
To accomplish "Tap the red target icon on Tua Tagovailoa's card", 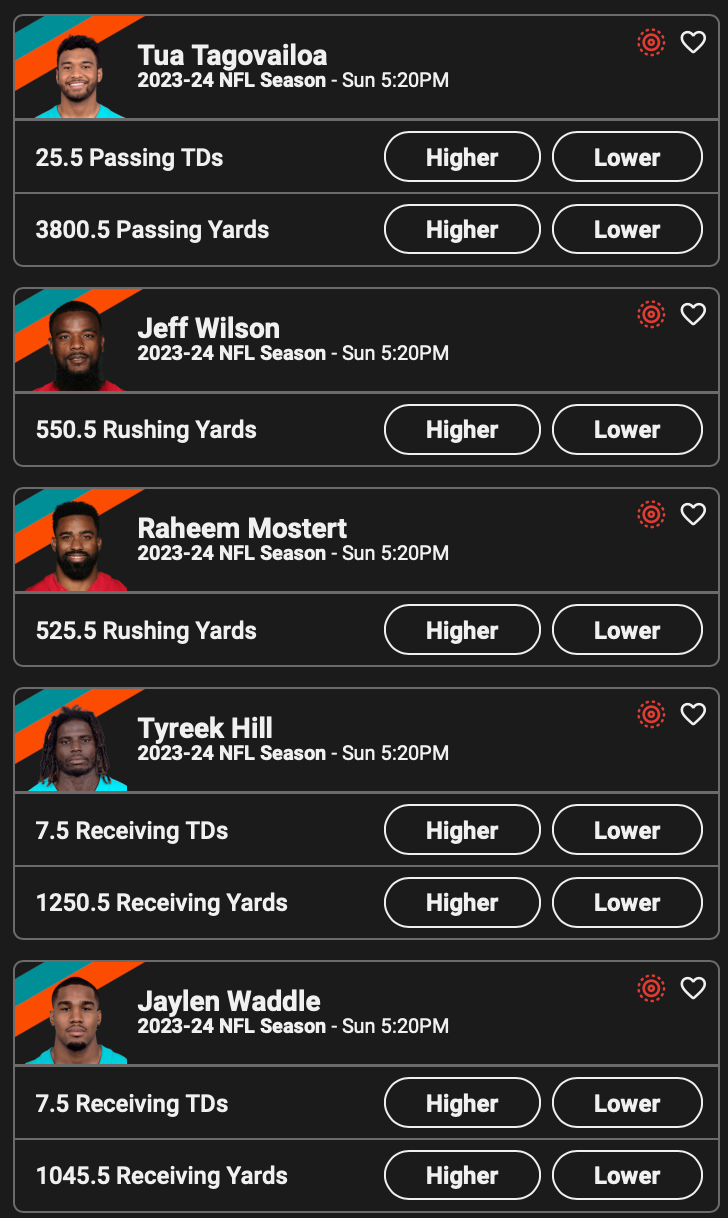I will point(651,42).
